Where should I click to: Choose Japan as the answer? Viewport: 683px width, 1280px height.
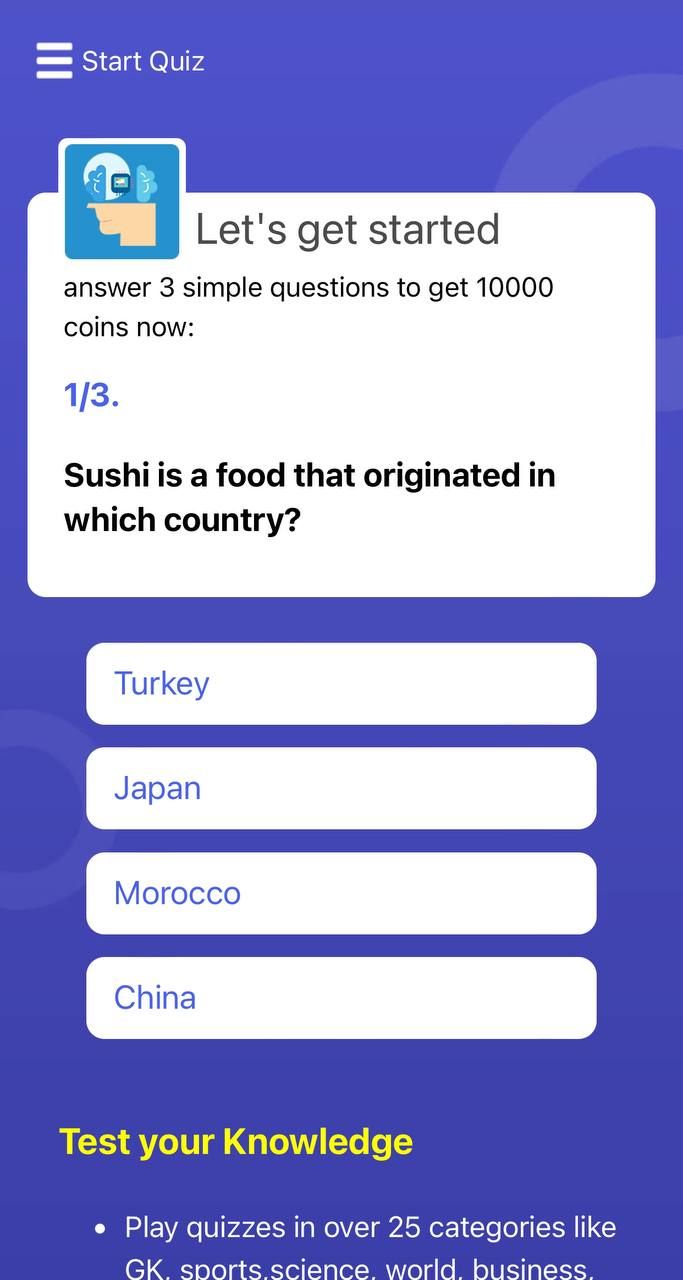[341, 789]
